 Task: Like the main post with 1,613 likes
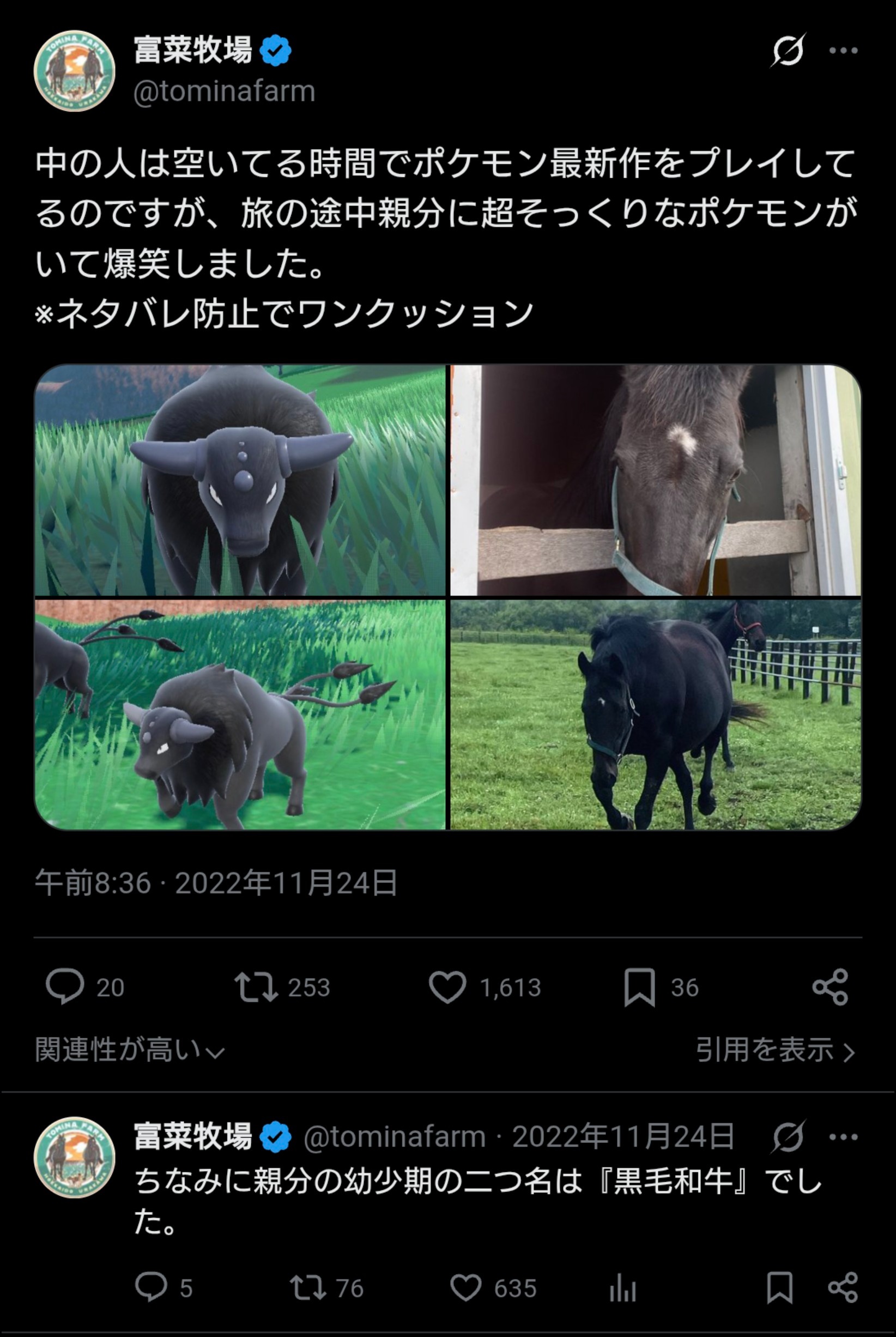447,987
